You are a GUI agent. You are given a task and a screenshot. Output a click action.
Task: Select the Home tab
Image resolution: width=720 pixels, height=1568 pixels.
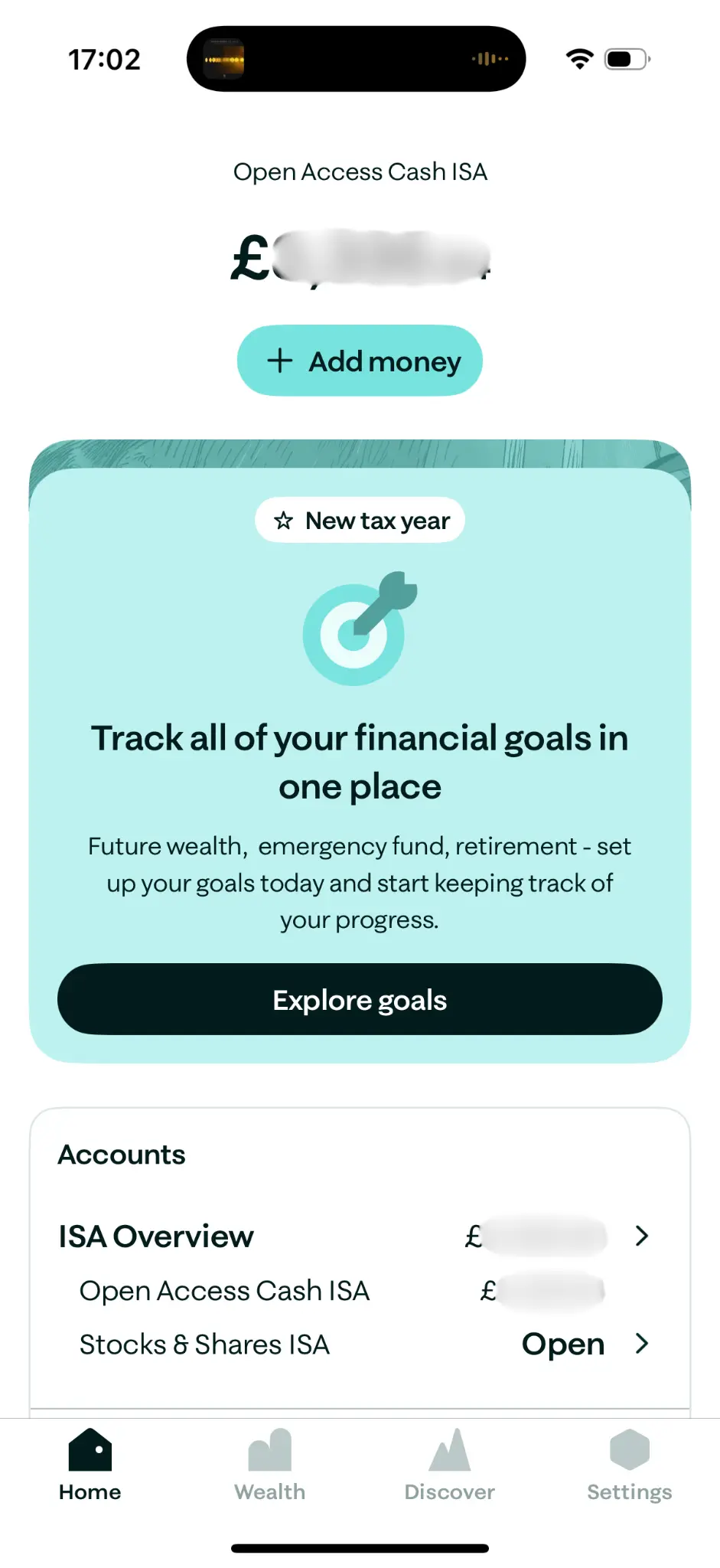tap(90, 1465)
